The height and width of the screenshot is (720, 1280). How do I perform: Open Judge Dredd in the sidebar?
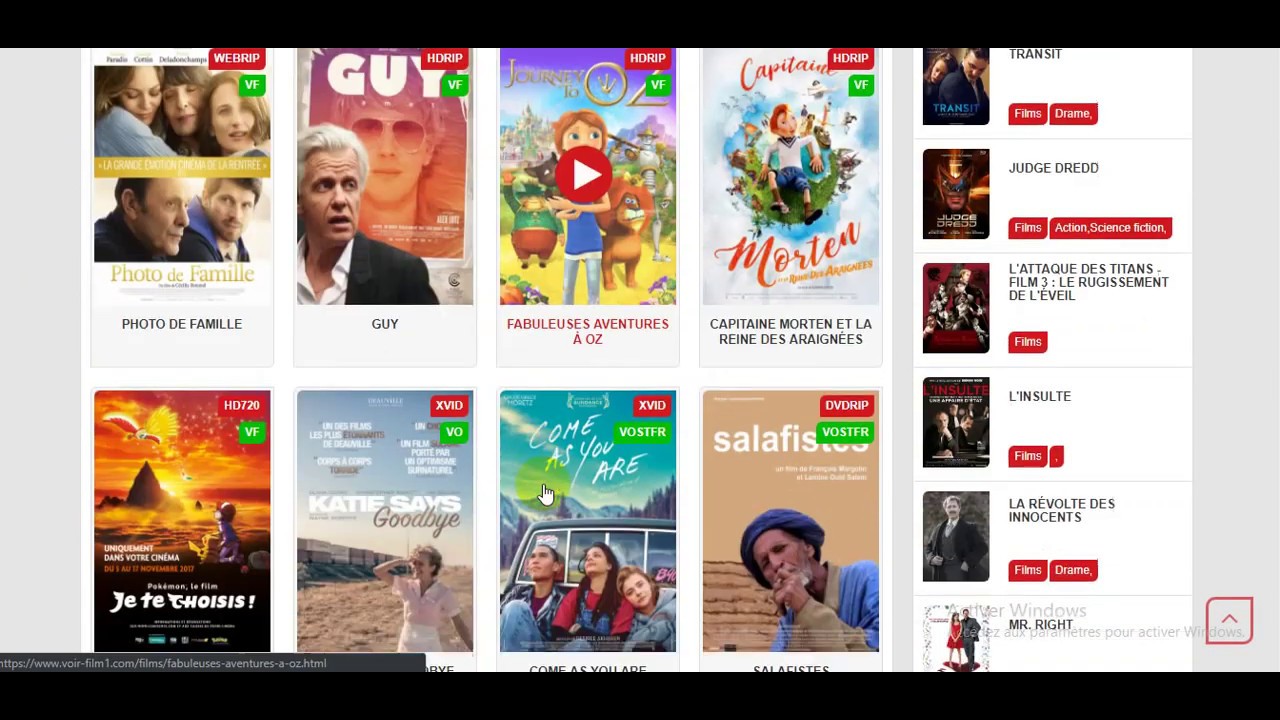pos(1053,168)
